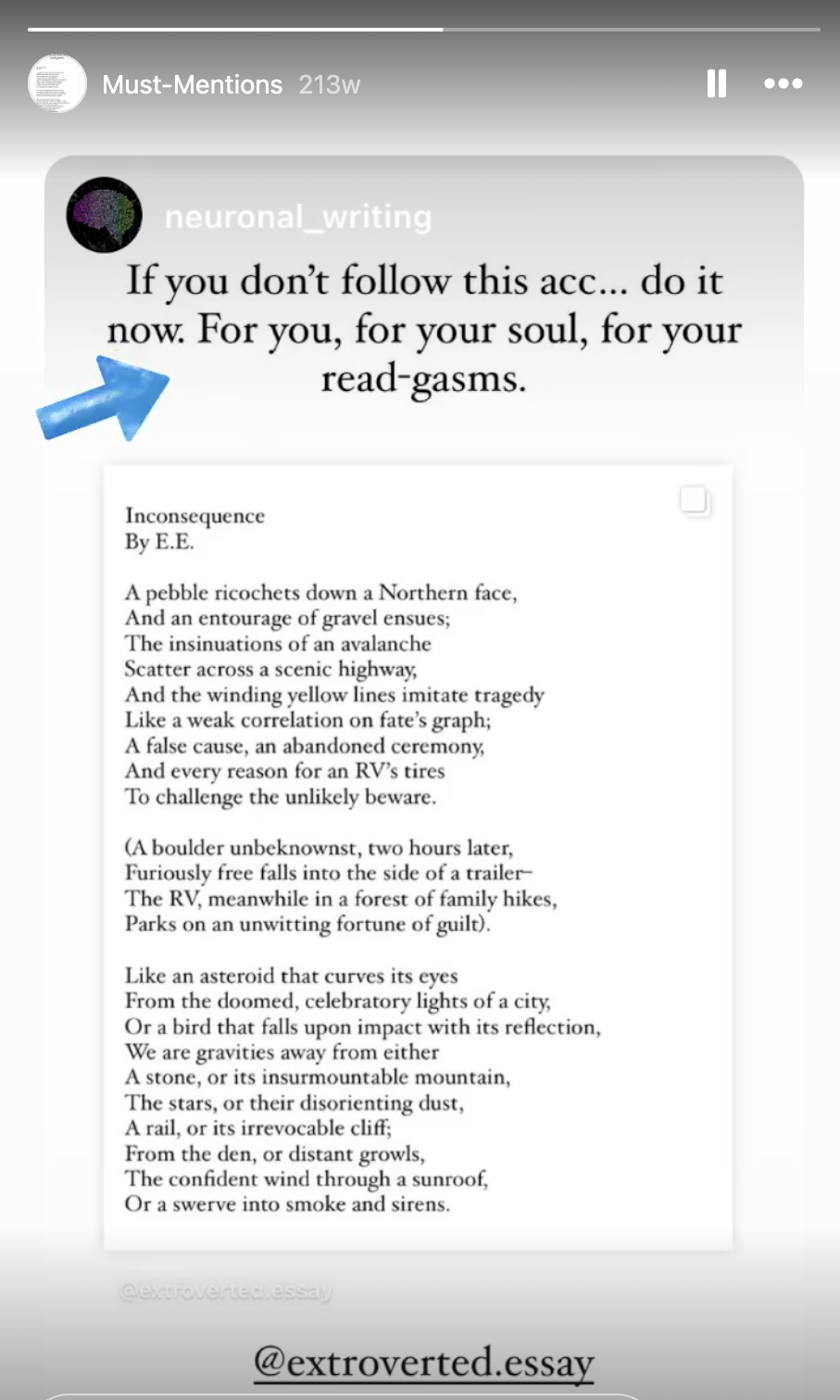The height and width of the screenshot is (1400, 840).
Task: Open the neuronal_writing username
Action: pos(298,217)
